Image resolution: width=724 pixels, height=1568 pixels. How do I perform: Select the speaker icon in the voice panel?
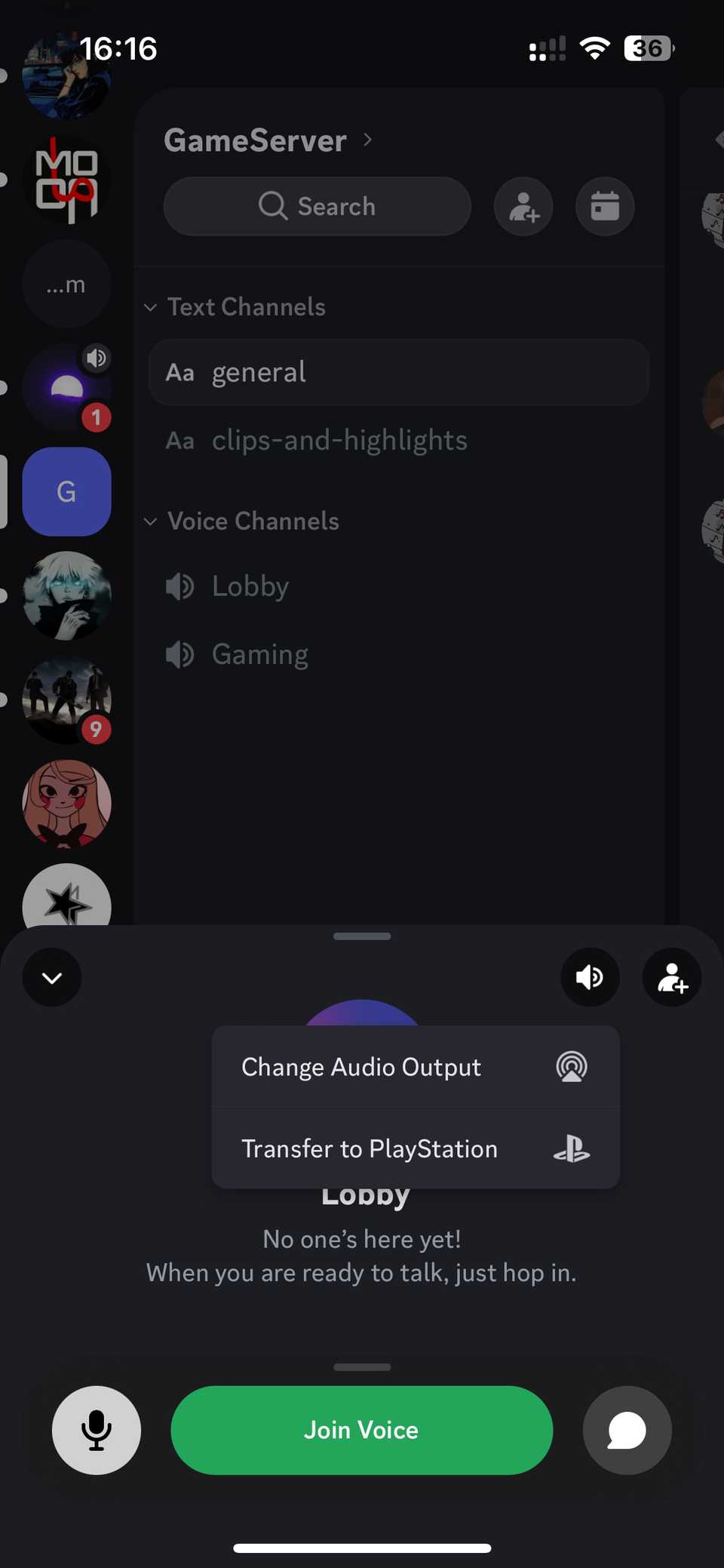coord(590,977)
